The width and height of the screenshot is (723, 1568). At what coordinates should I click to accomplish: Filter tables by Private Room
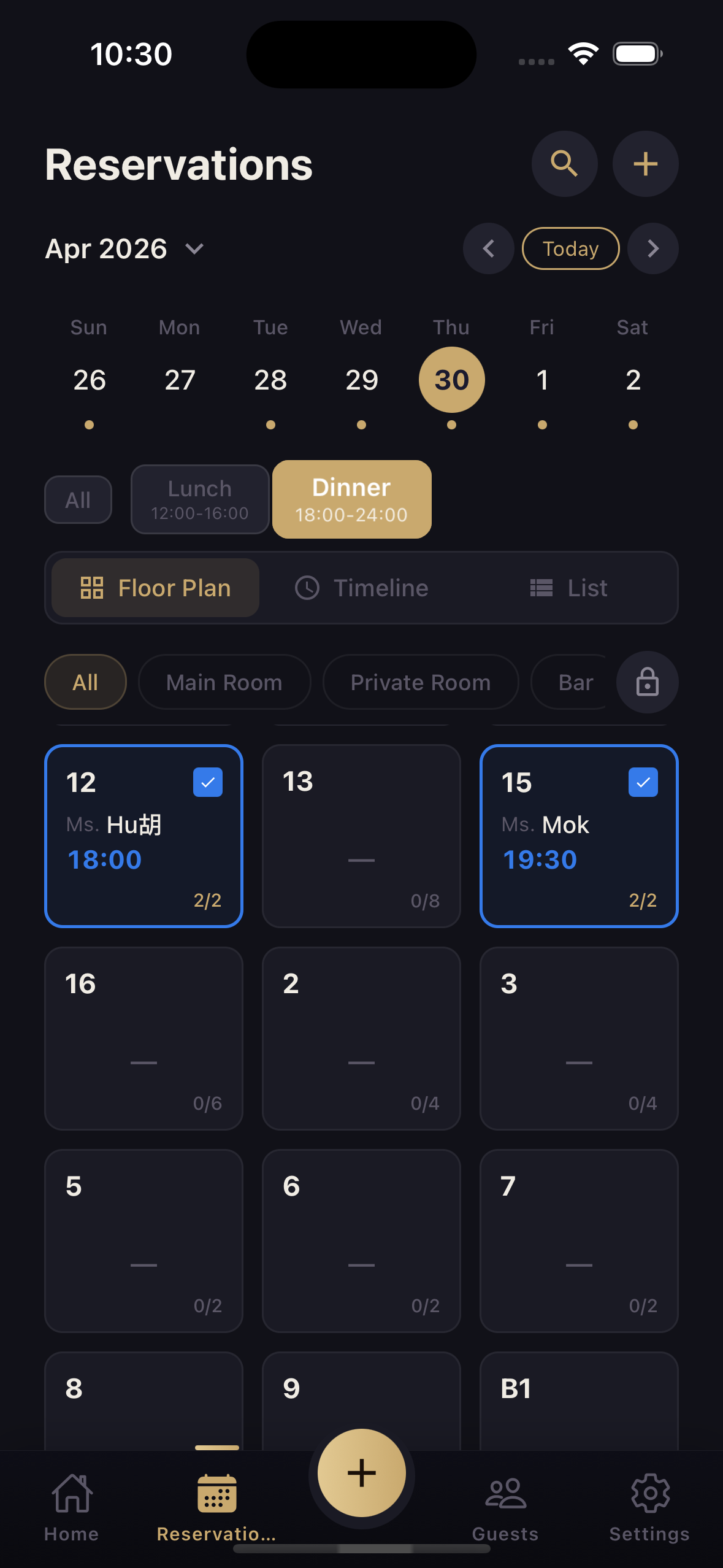click(421, 682)
